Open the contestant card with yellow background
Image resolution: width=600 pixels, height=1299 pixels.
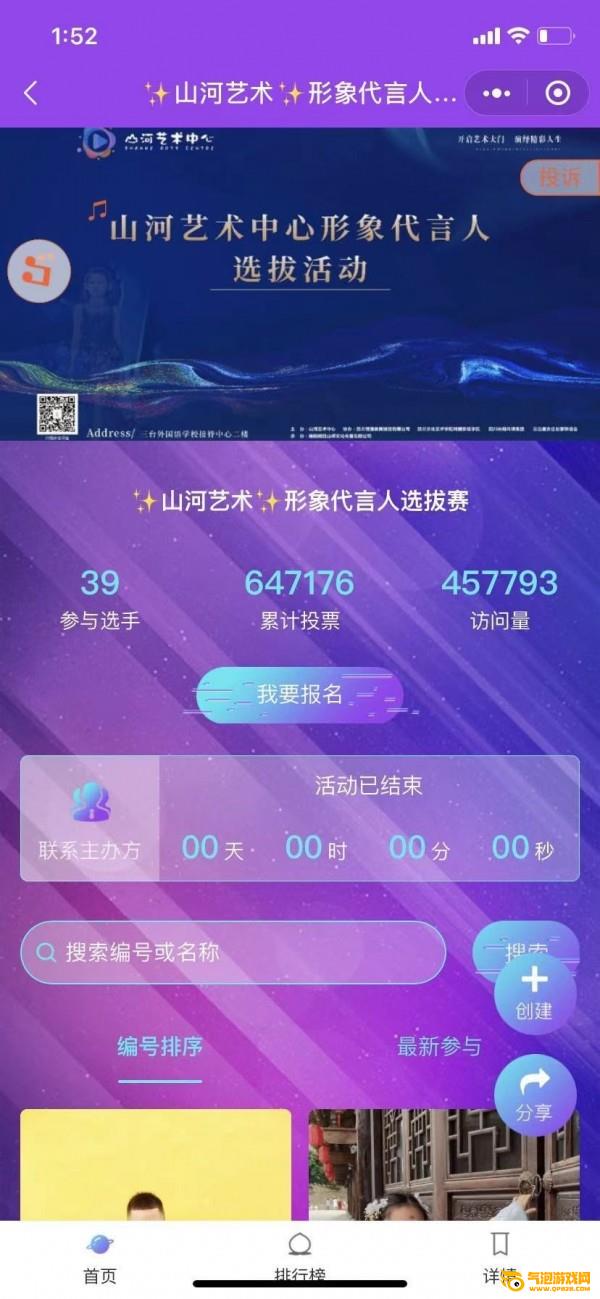click(156, 1164)
